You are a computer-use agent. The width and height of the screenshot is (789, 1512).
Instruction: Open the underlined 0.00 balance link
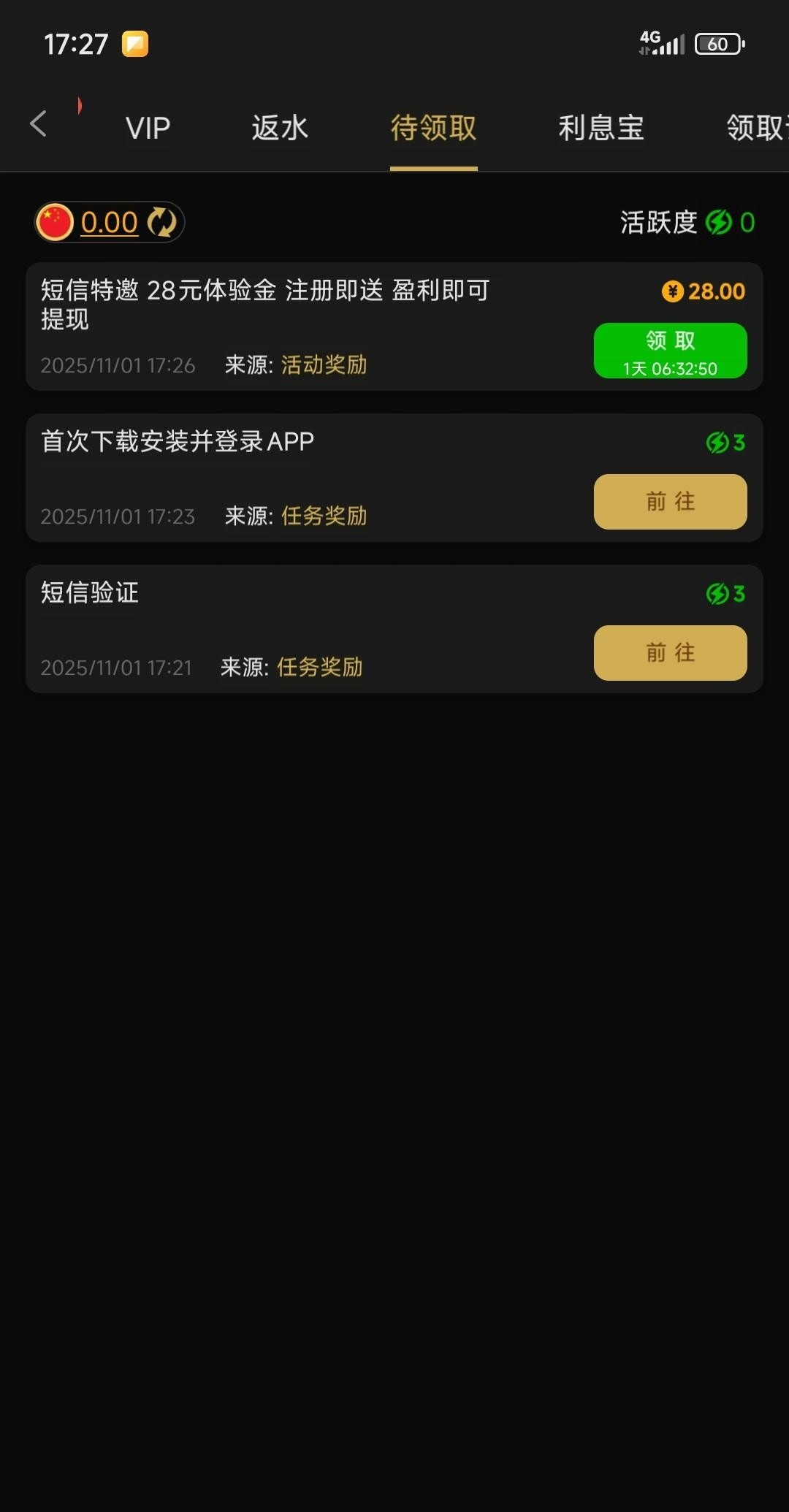(x=109, y=222)
